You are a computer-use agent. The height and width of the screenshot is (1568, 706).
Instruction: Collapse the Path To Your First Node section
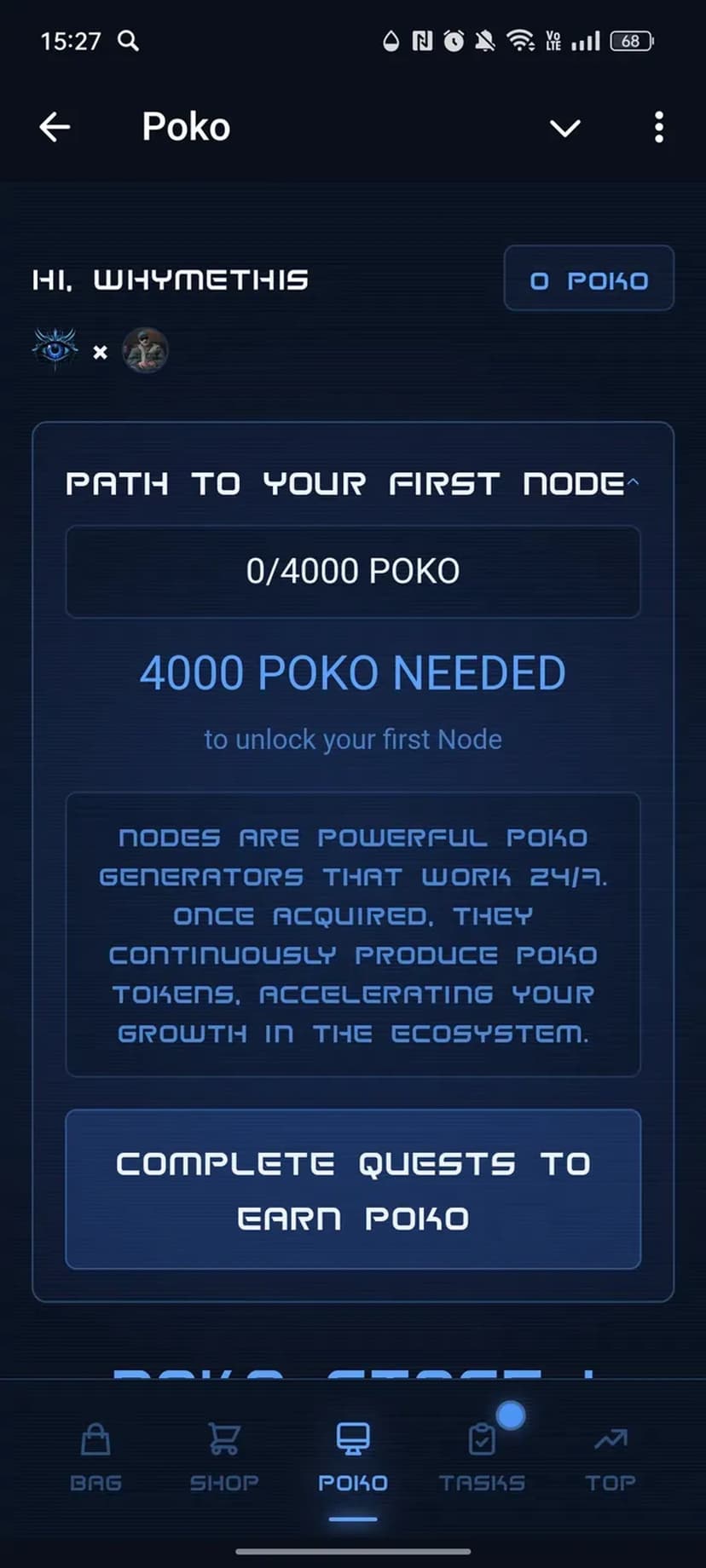pos(633,483)
